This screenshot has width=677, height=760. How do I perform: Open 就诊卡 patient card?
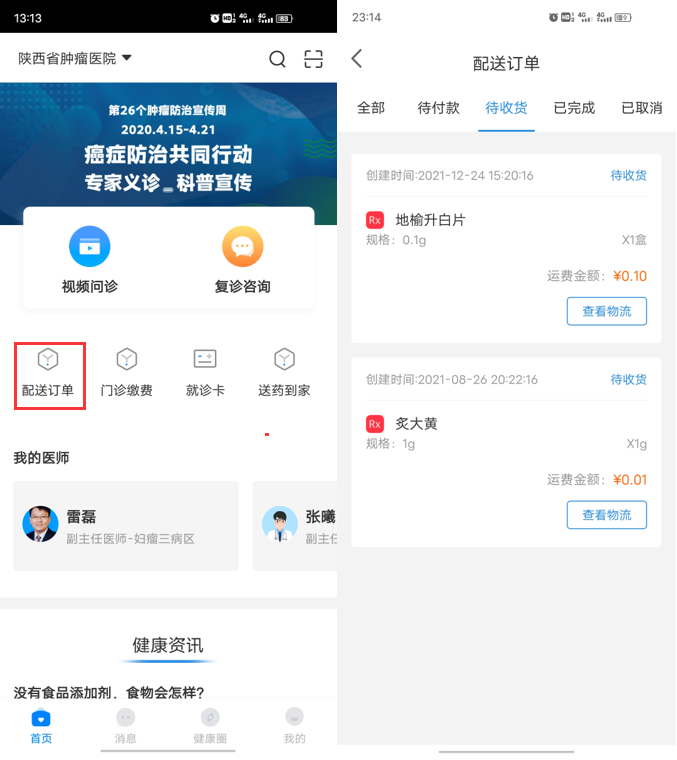205,374
